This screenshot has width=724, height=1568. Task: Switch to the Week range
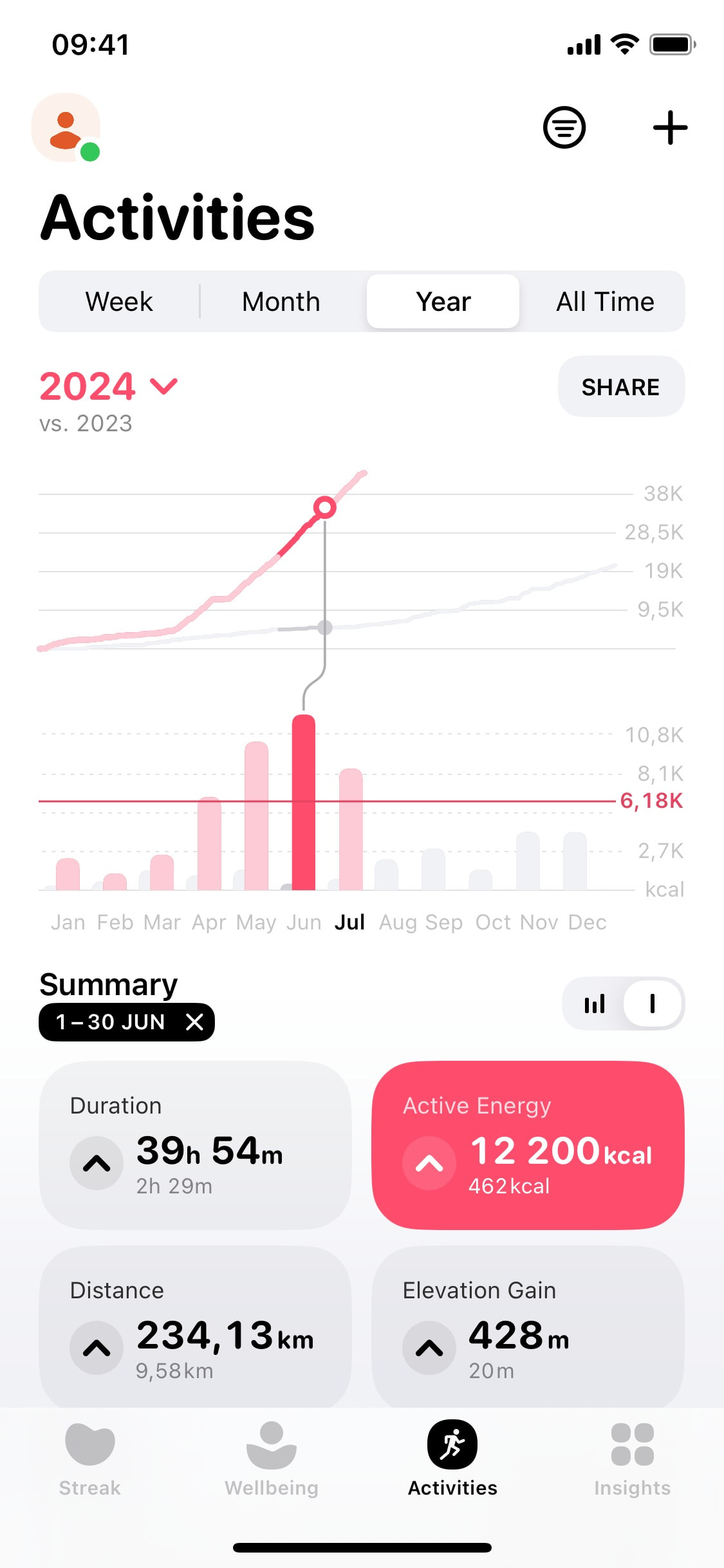coord(119,301)
